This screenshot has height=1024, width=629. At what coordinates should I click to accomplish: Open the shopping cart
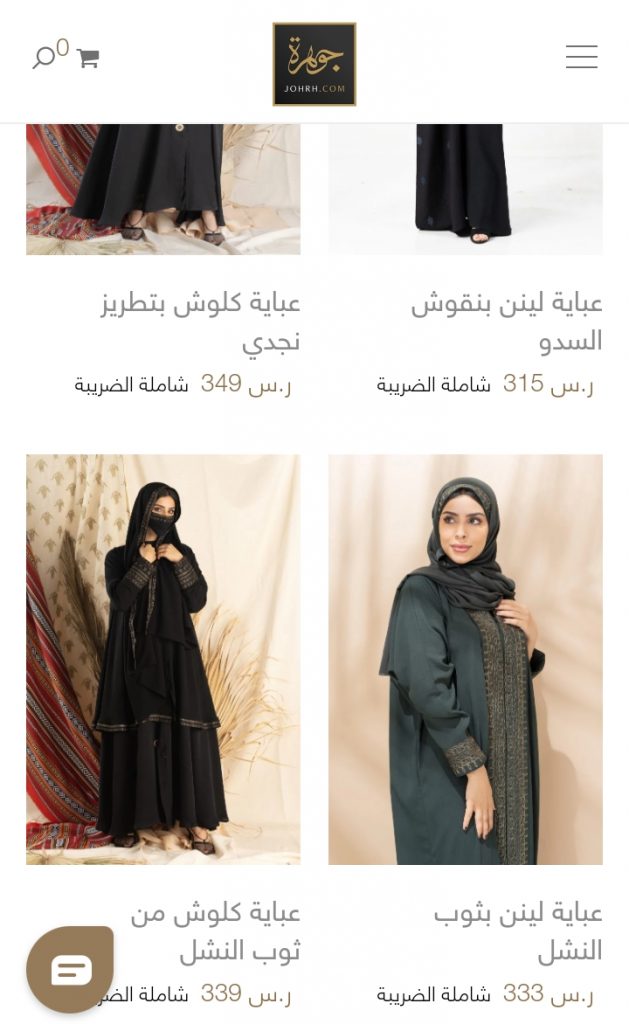pos(88,58)
